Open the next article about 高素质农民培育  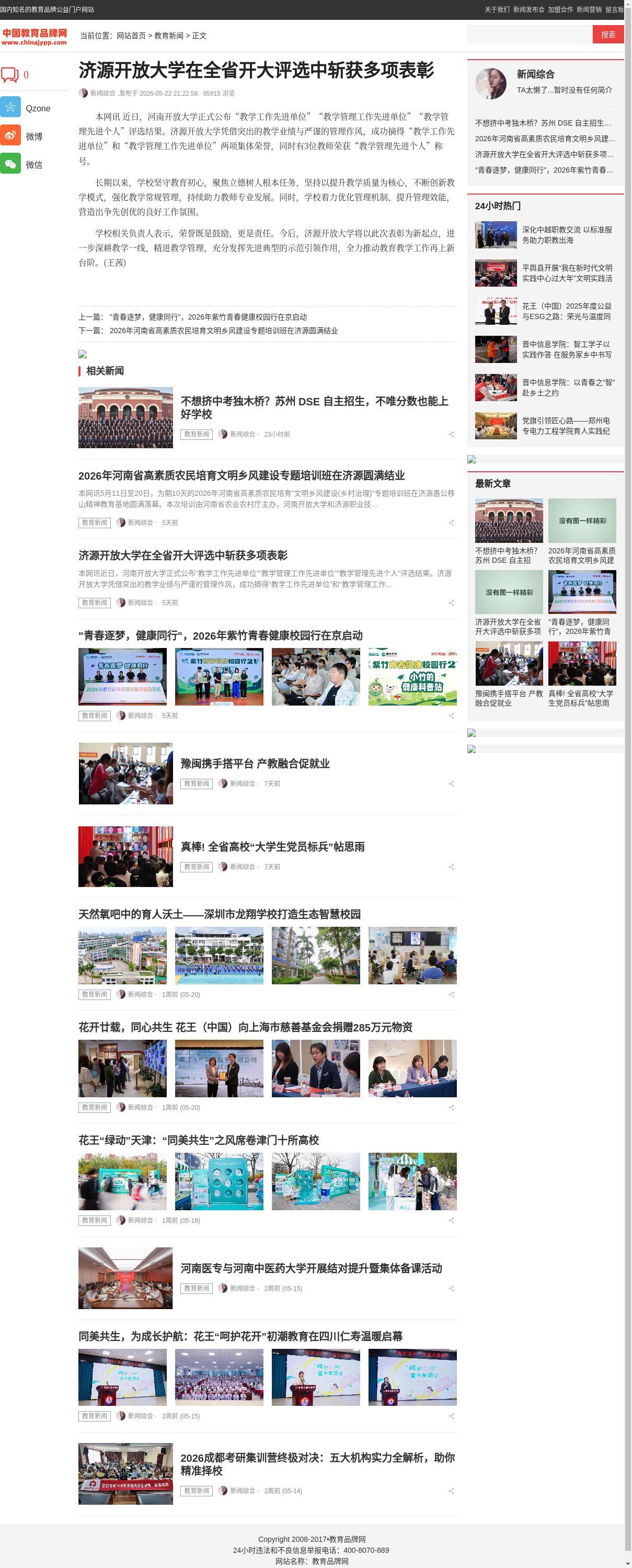223,331
